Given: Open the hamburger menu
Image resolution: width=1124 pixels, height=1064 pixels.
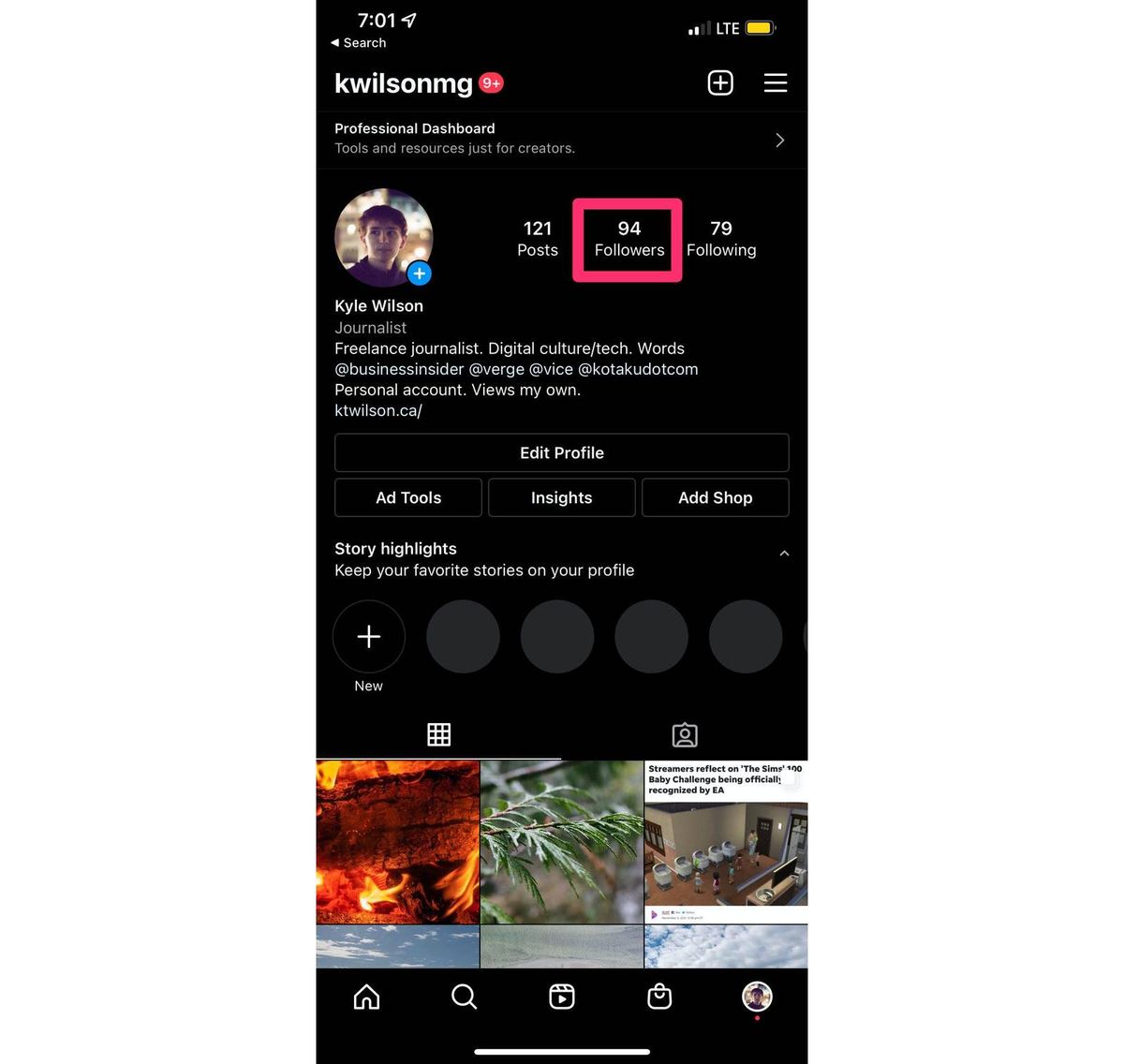Looking at the screenshot, I should coord(776,82).
